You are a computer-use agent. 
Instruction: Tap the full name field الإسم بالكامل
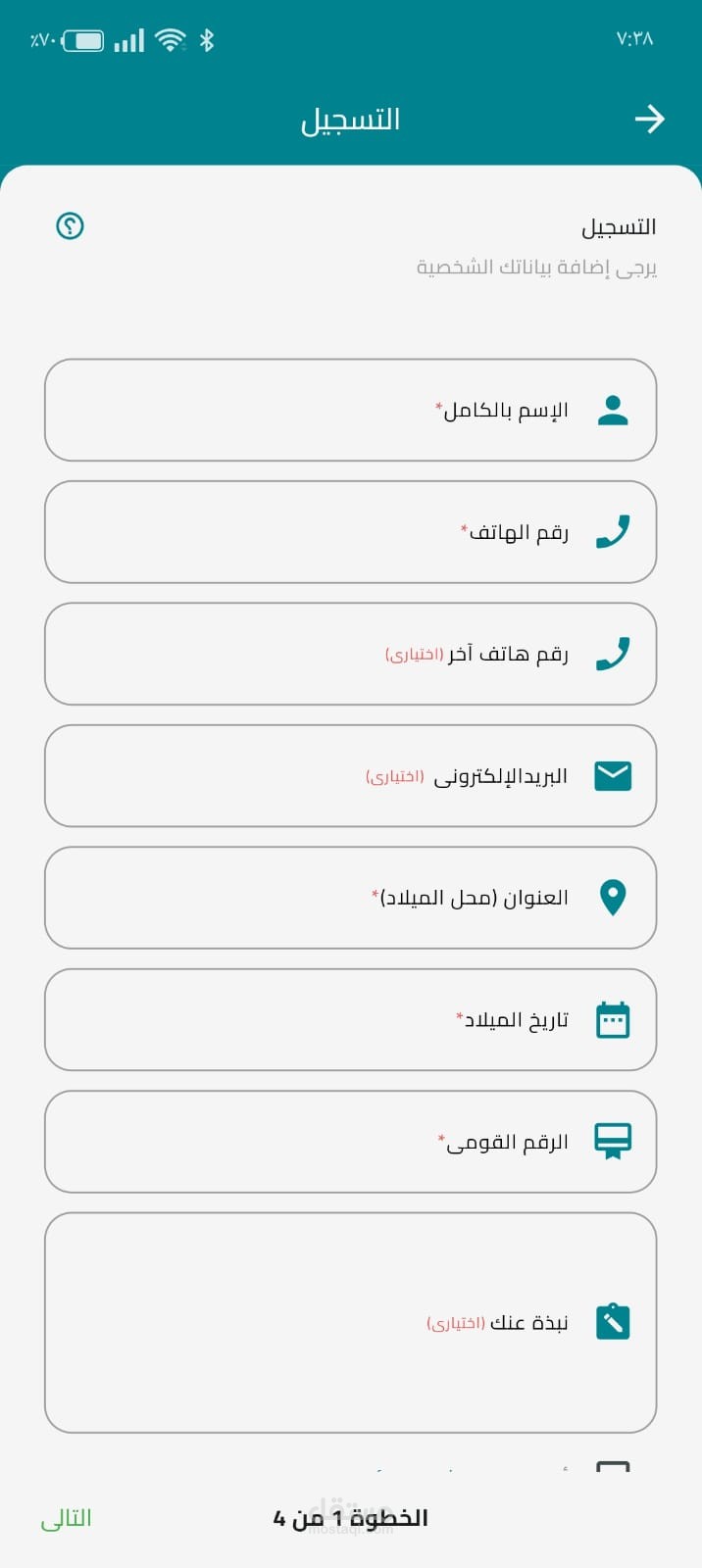pos(350,410)
